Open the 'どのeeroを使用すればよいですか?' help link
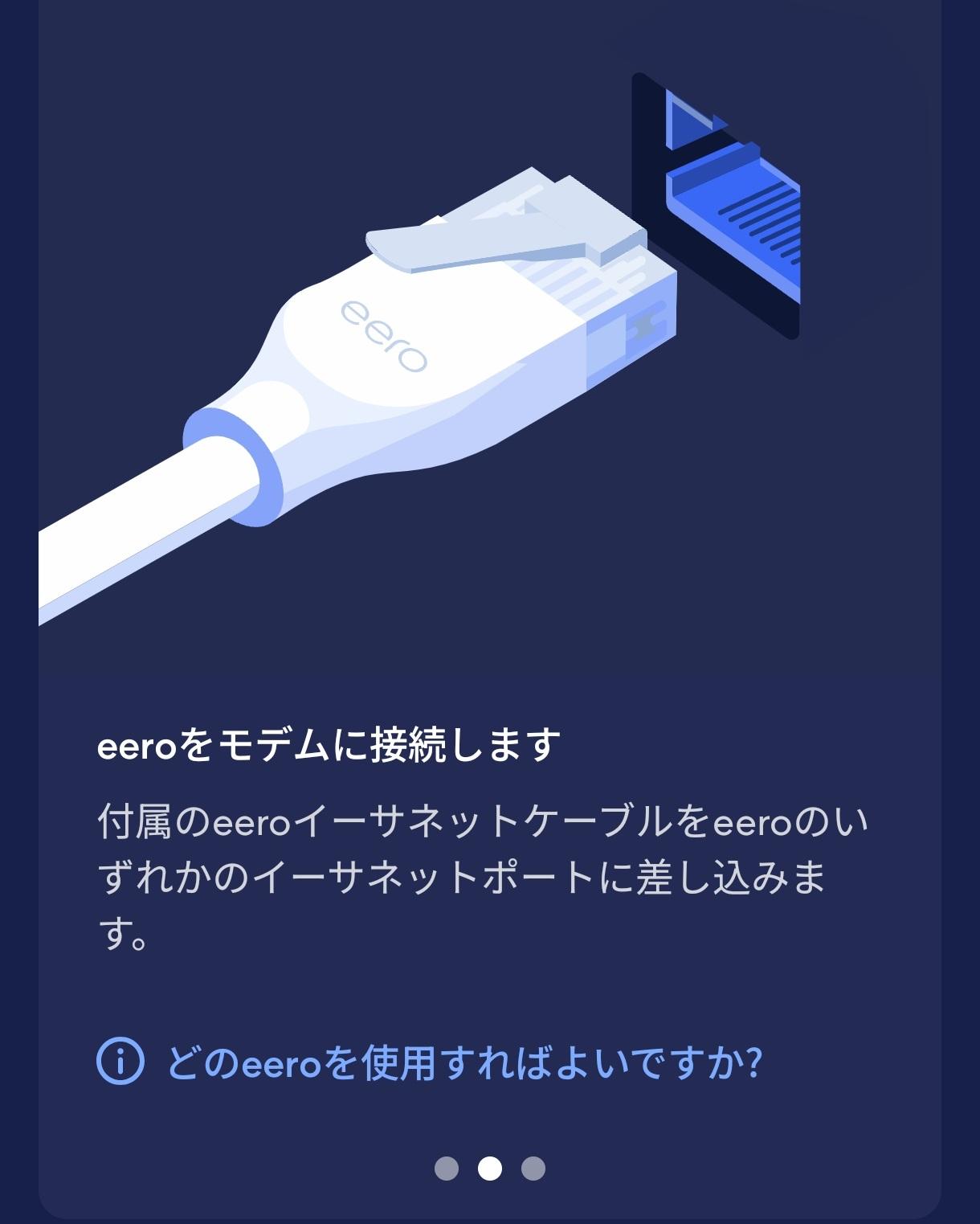 [x=463, y=1062]
